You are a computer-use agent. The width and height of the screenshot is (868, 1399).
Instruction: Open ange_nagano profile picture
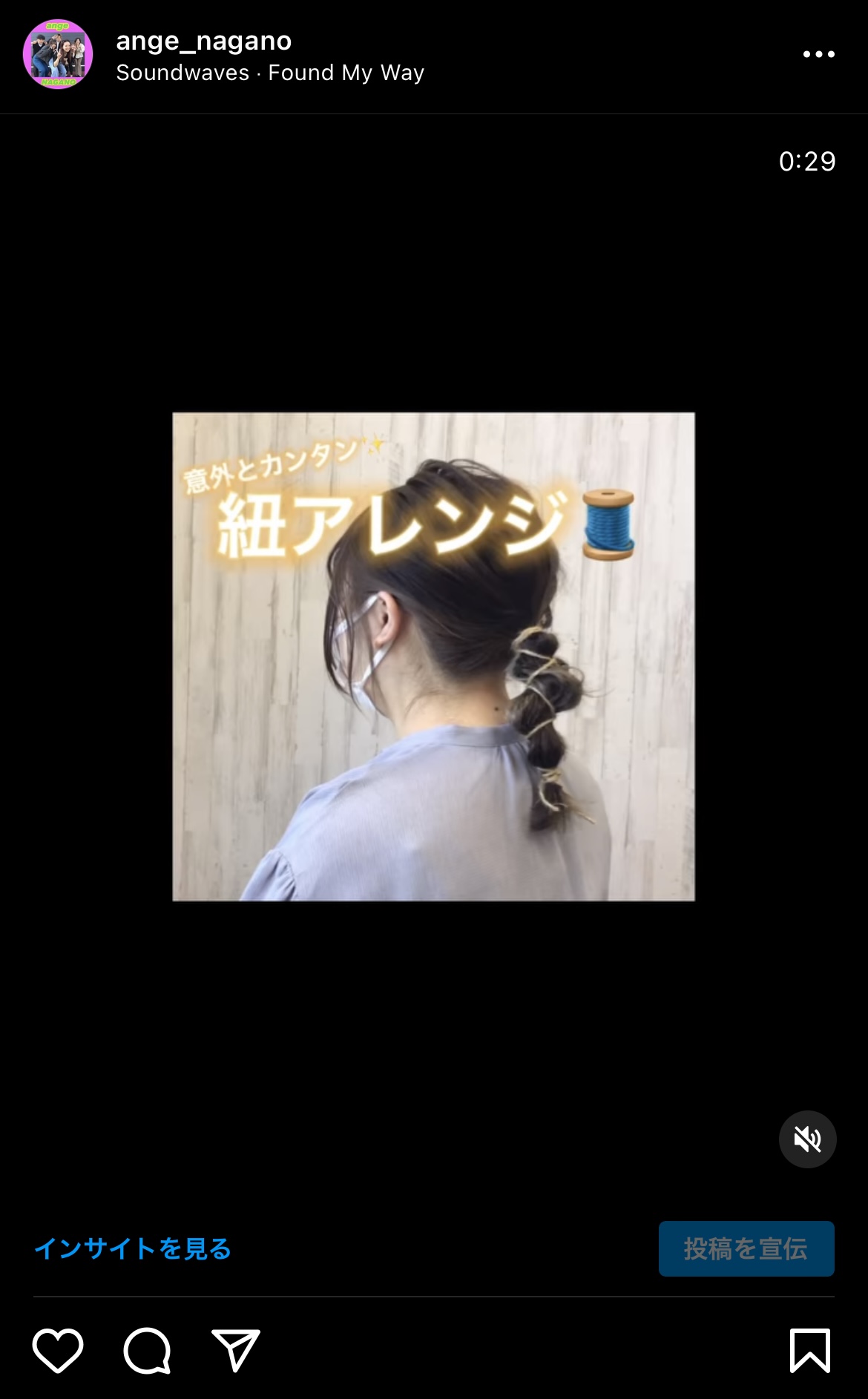pos(58,55)
